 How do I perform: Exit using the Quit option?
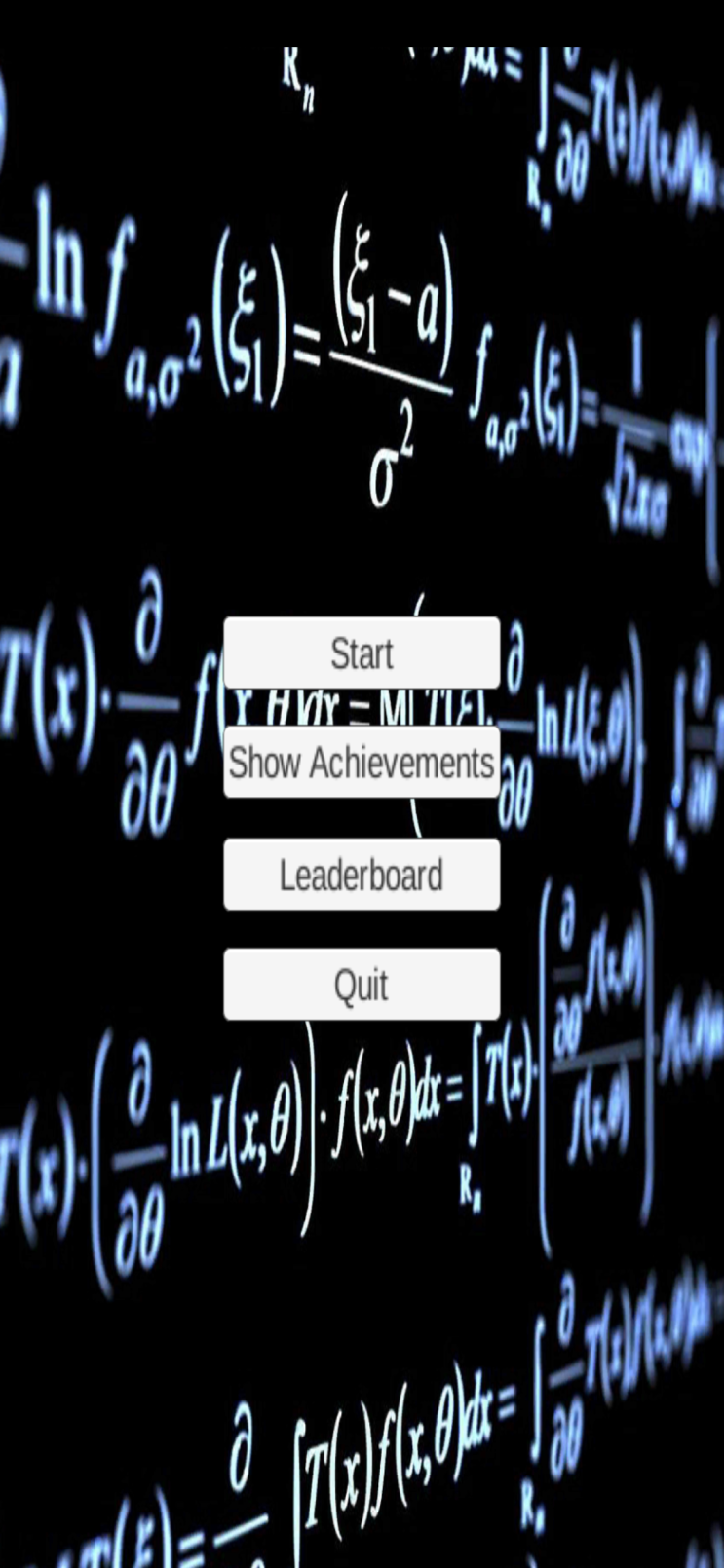click(x=362, y=984)
